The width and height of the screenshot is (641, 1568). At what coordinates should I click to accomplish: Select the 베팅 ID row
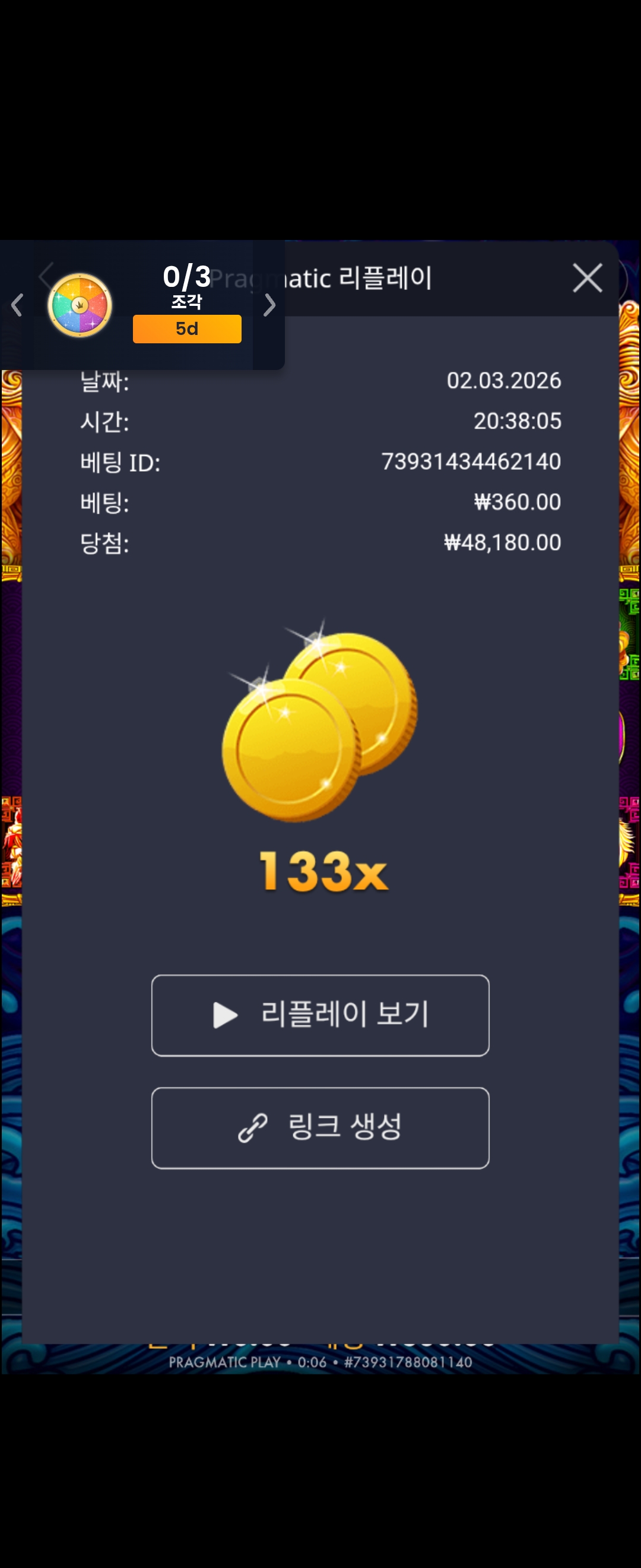point(320,461)
